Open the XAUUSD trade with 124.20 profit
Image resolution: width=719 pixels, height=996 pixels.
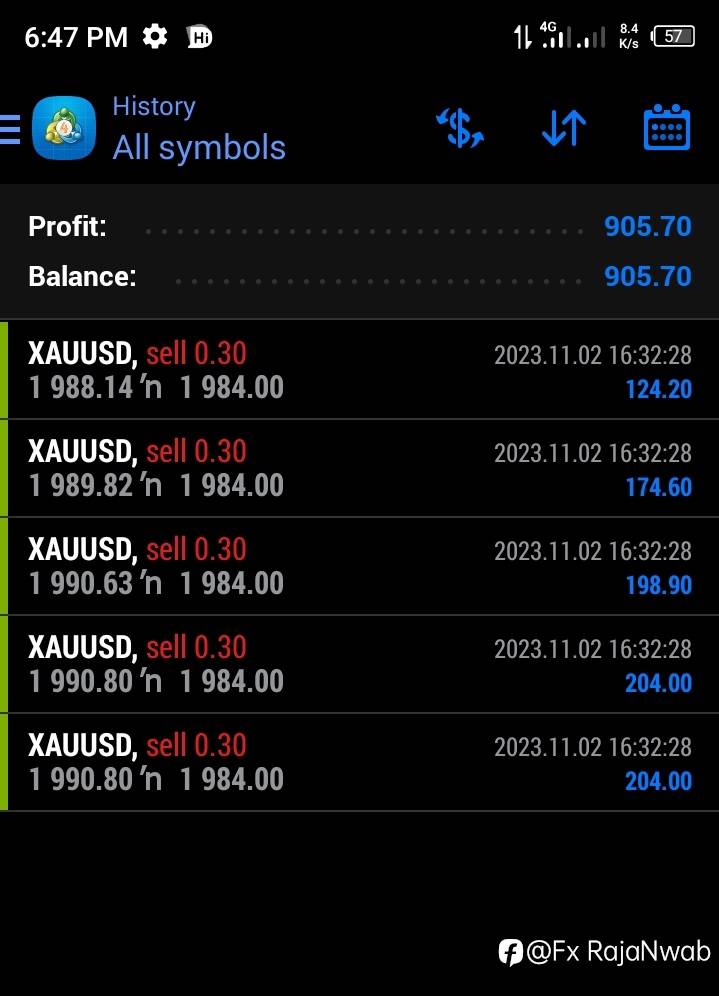(359, 370)
